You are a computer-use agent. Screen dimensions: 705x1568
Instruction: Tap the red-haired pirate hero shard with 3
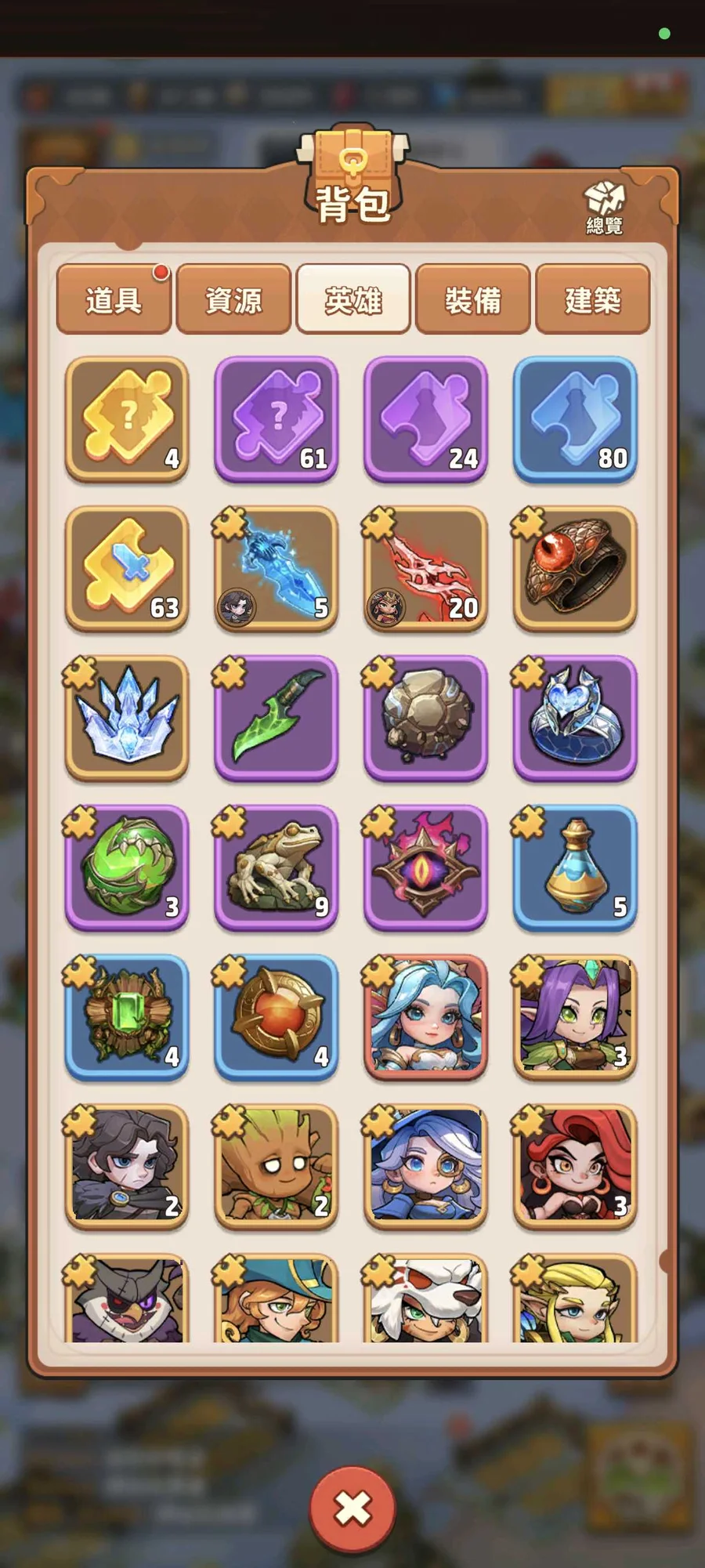[575, 1167]
